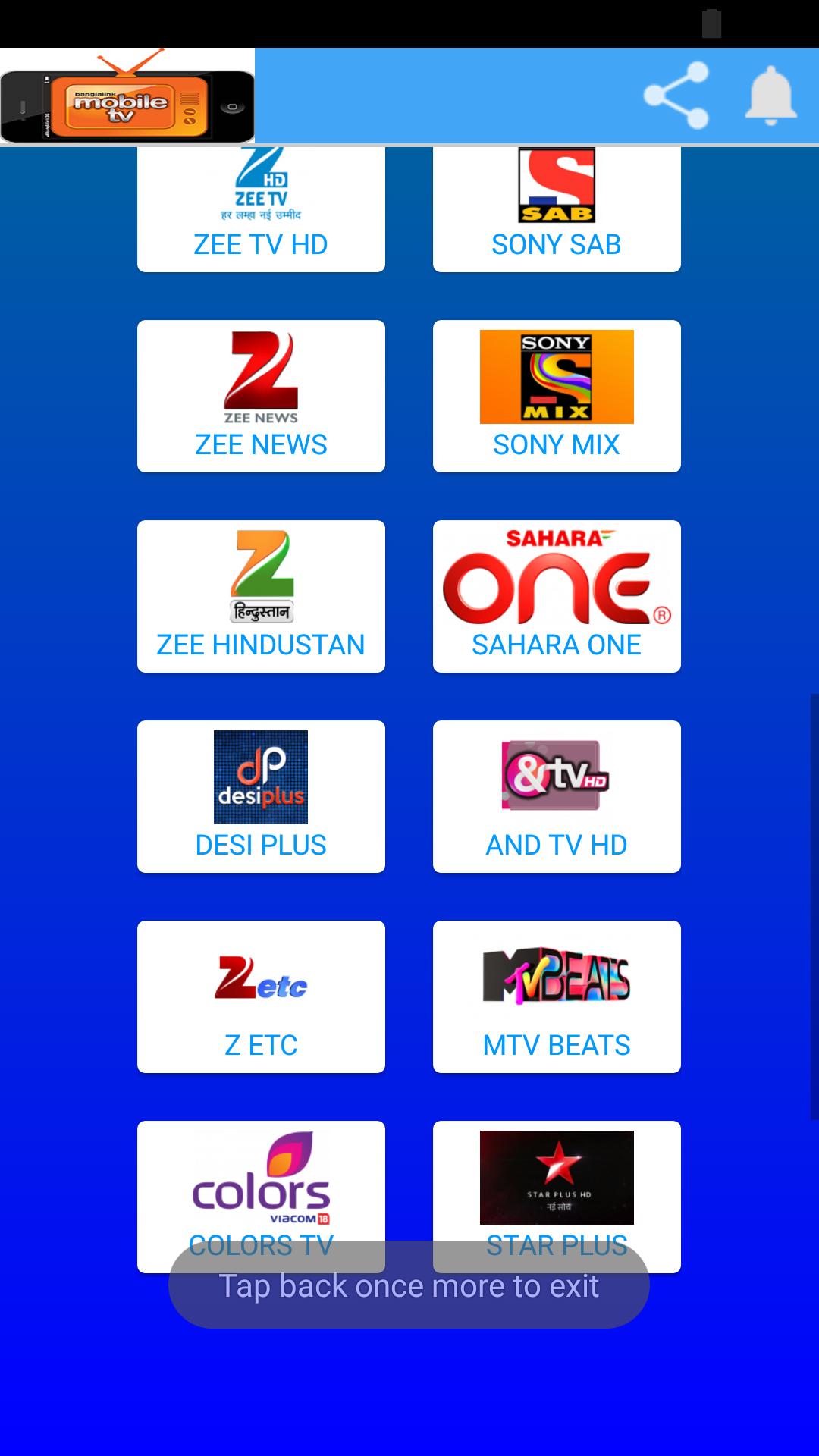Select the SONY MIX channel
The image size is (819, 1456).
point(557,396)
